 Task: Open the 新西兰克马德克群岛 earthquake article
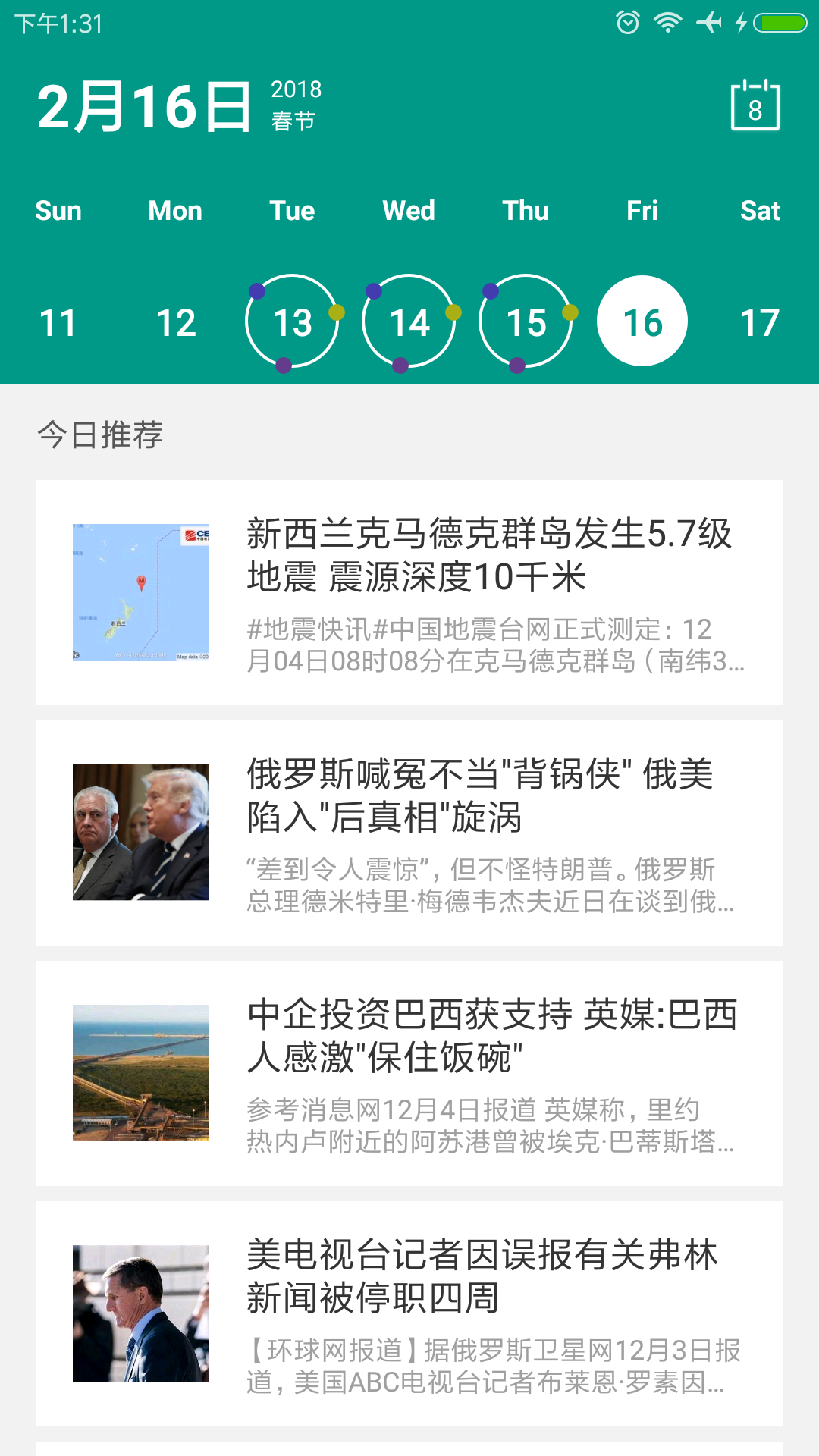coord(409,592)
